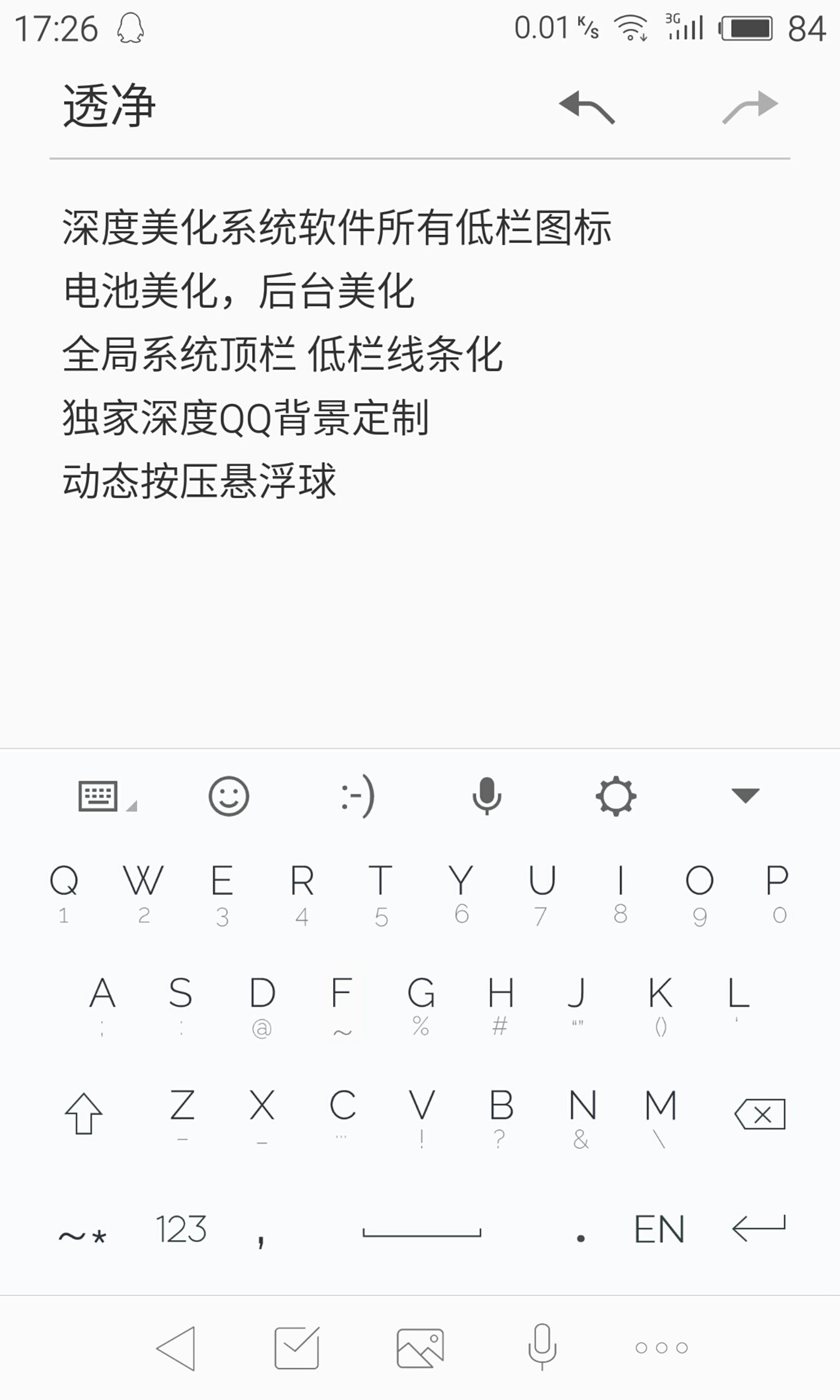Hide the keyboard with down arrow

[x=745, y=795]
